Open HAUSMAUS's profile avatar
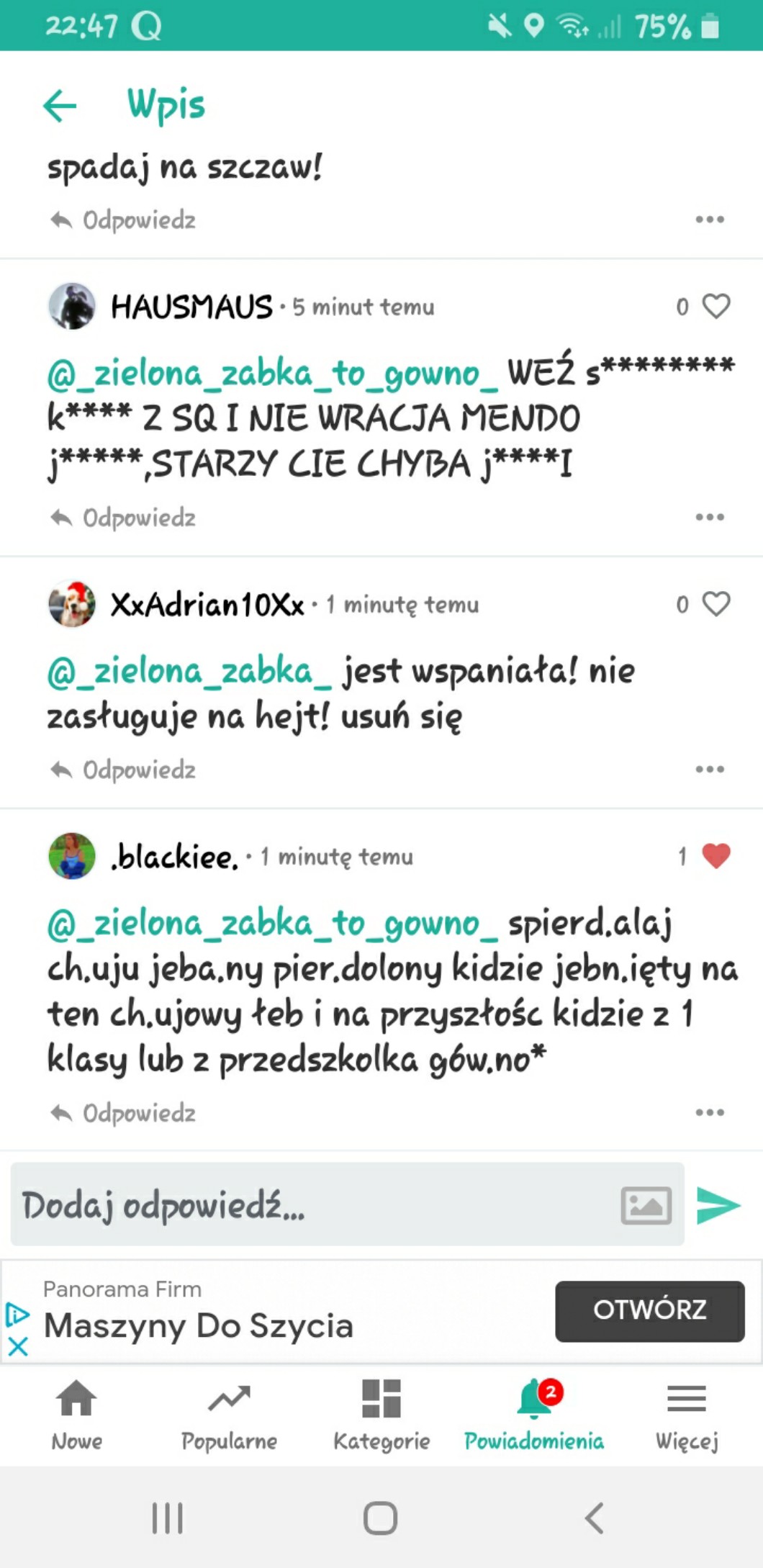 pos(72,306)
